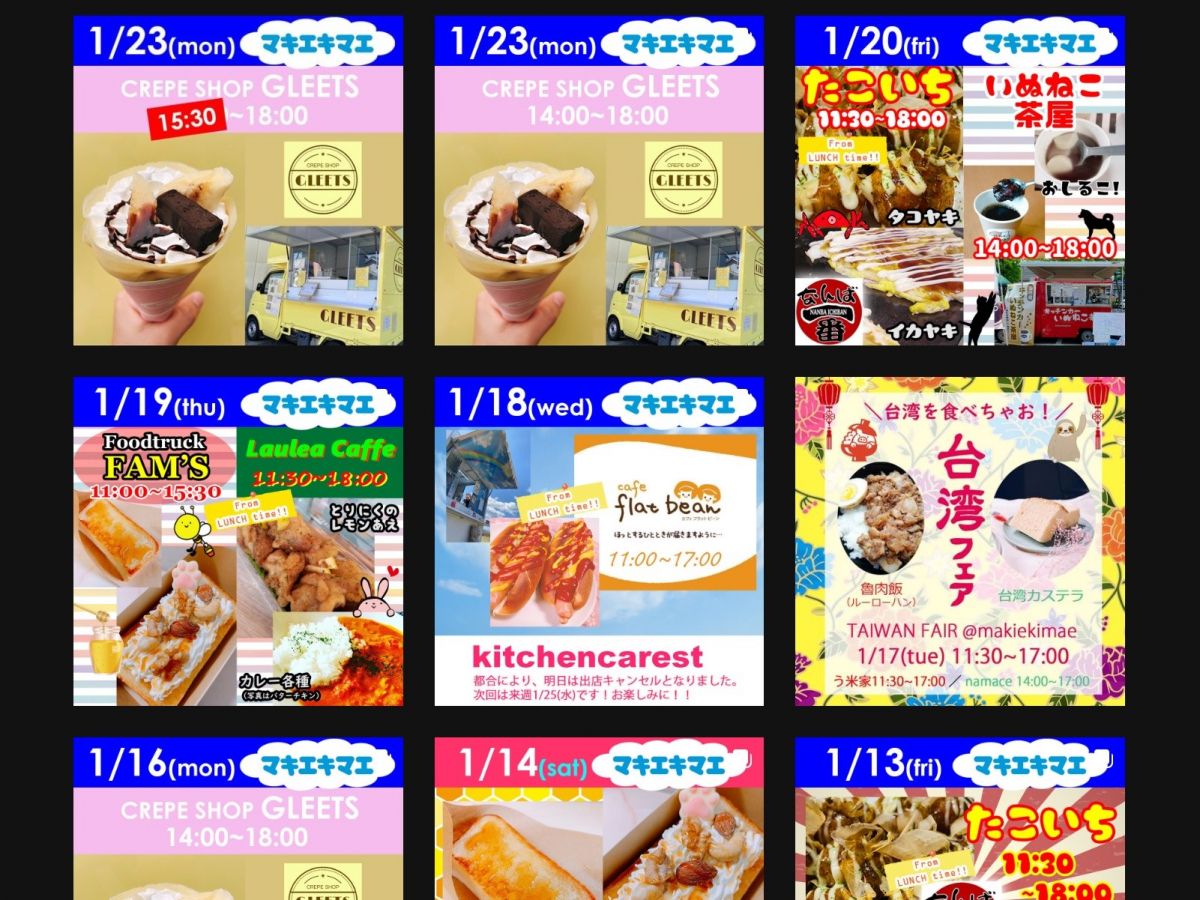Open the 1/16 (mon) GLEETS post
This screenshot has width=1200, height=900.
click(x=238, y=820)
